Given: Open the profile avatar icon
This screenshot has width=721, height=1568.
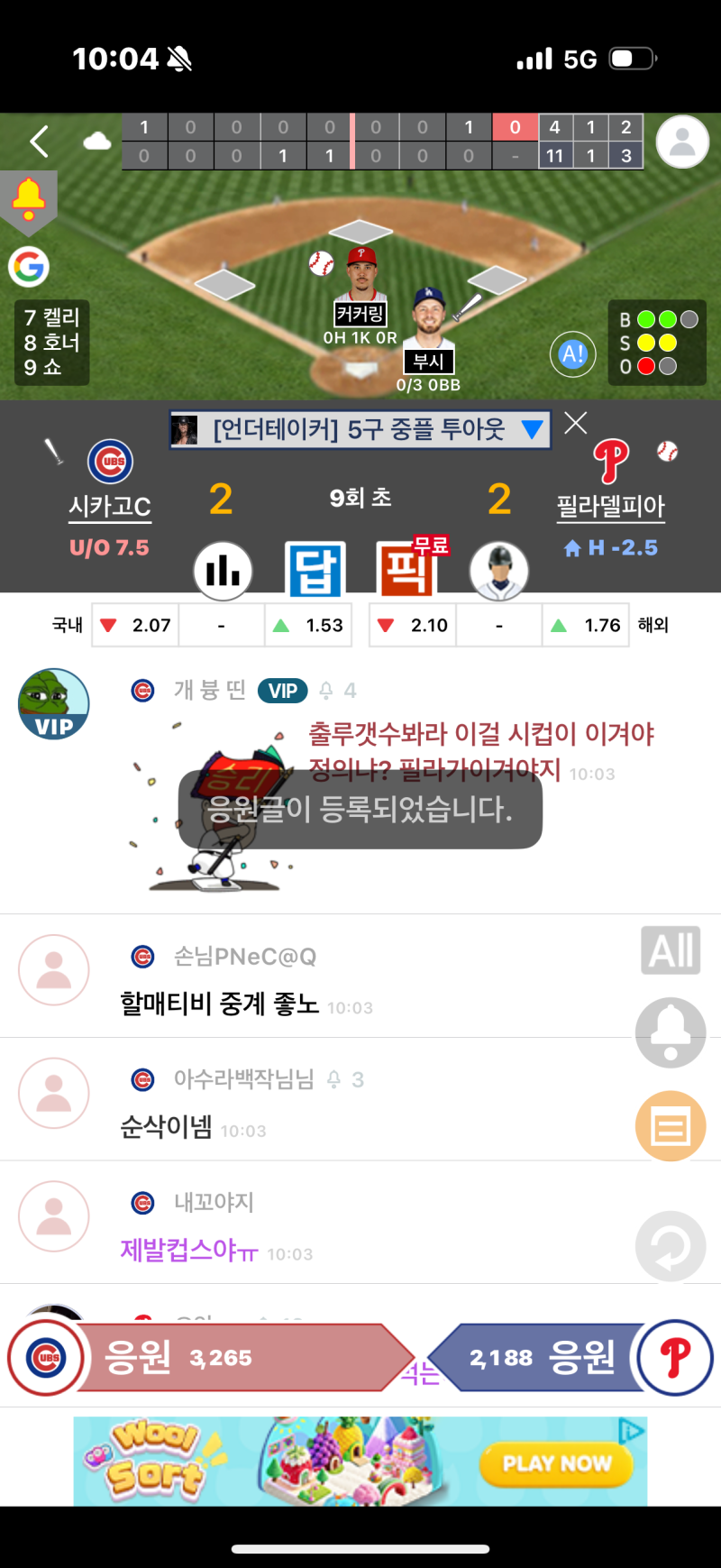Looking at the screenshot, I should (x=682, y=142).
